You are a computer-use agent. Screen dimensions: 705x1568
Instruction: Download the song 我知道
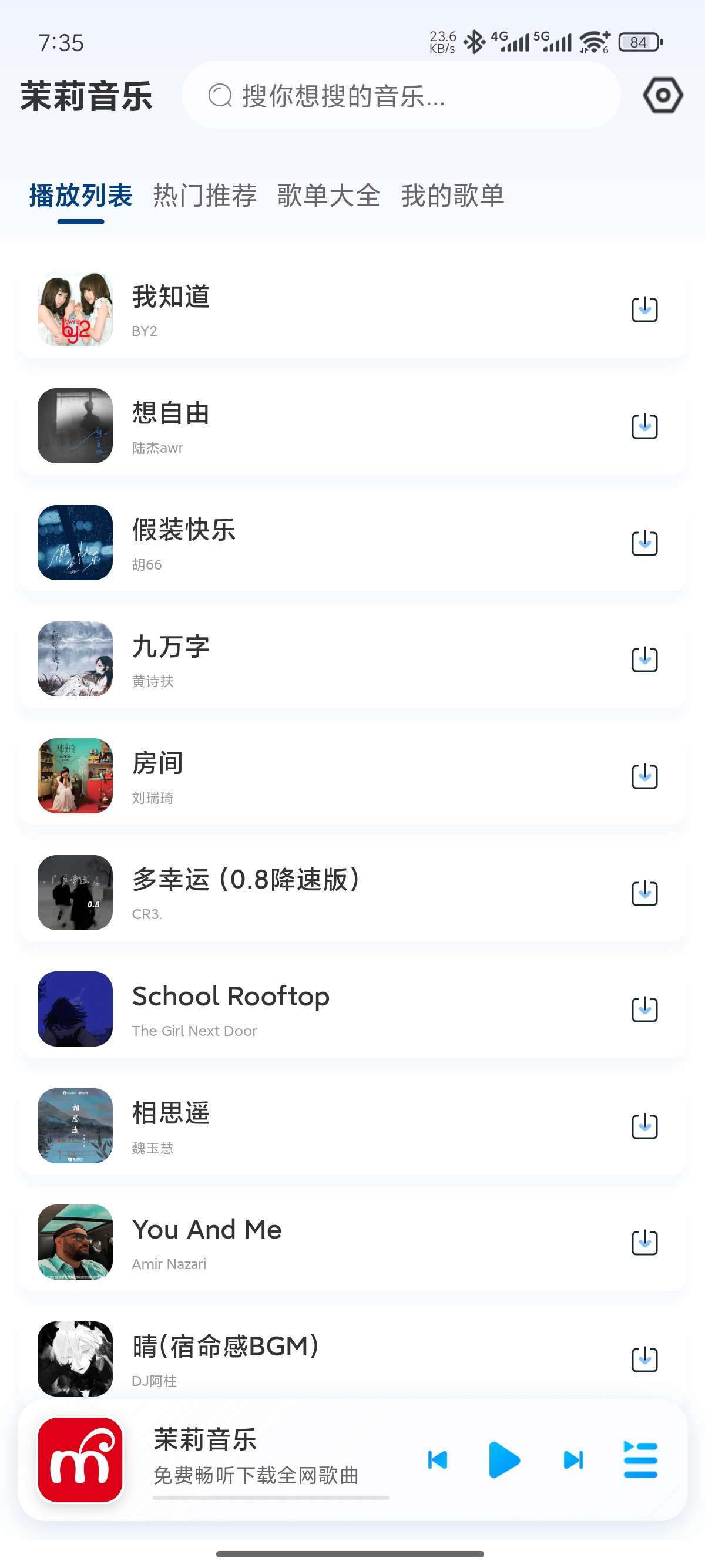pos(644,309)
